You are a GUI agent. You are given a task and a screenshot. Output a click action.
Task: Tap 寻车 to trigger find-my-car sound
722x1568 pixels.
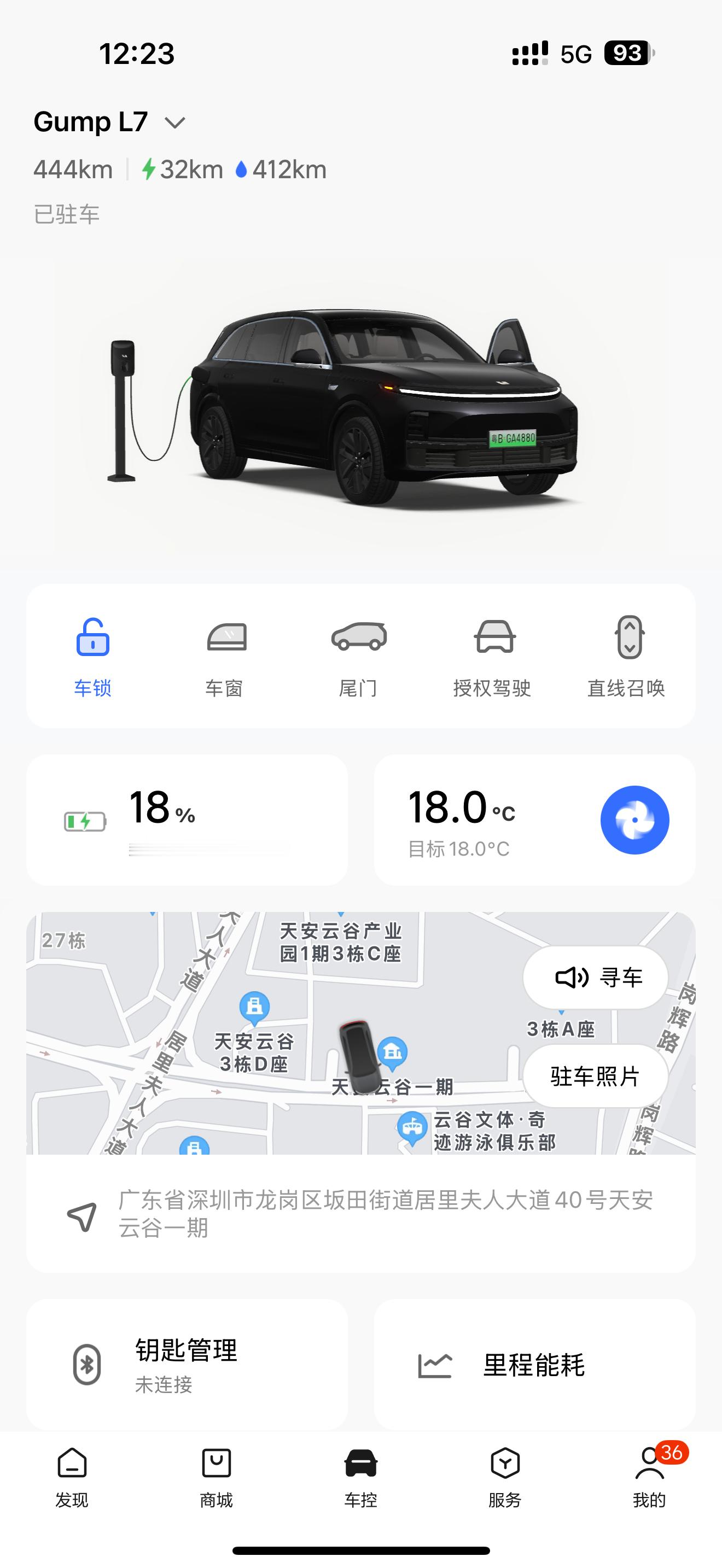pyautogui.click(x=595, y=978)
